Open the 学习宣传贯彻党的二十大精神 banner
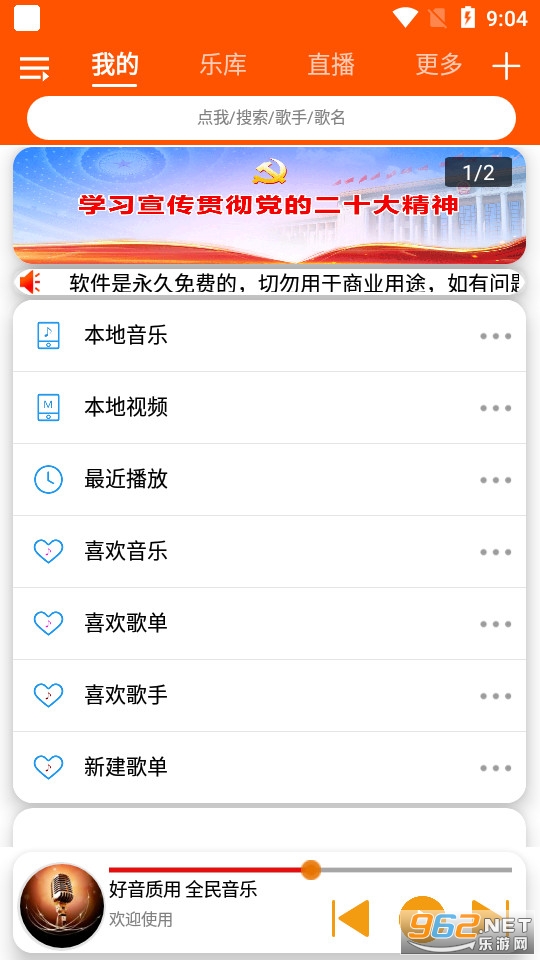This screenshot has height=960, width=540. 269,205
